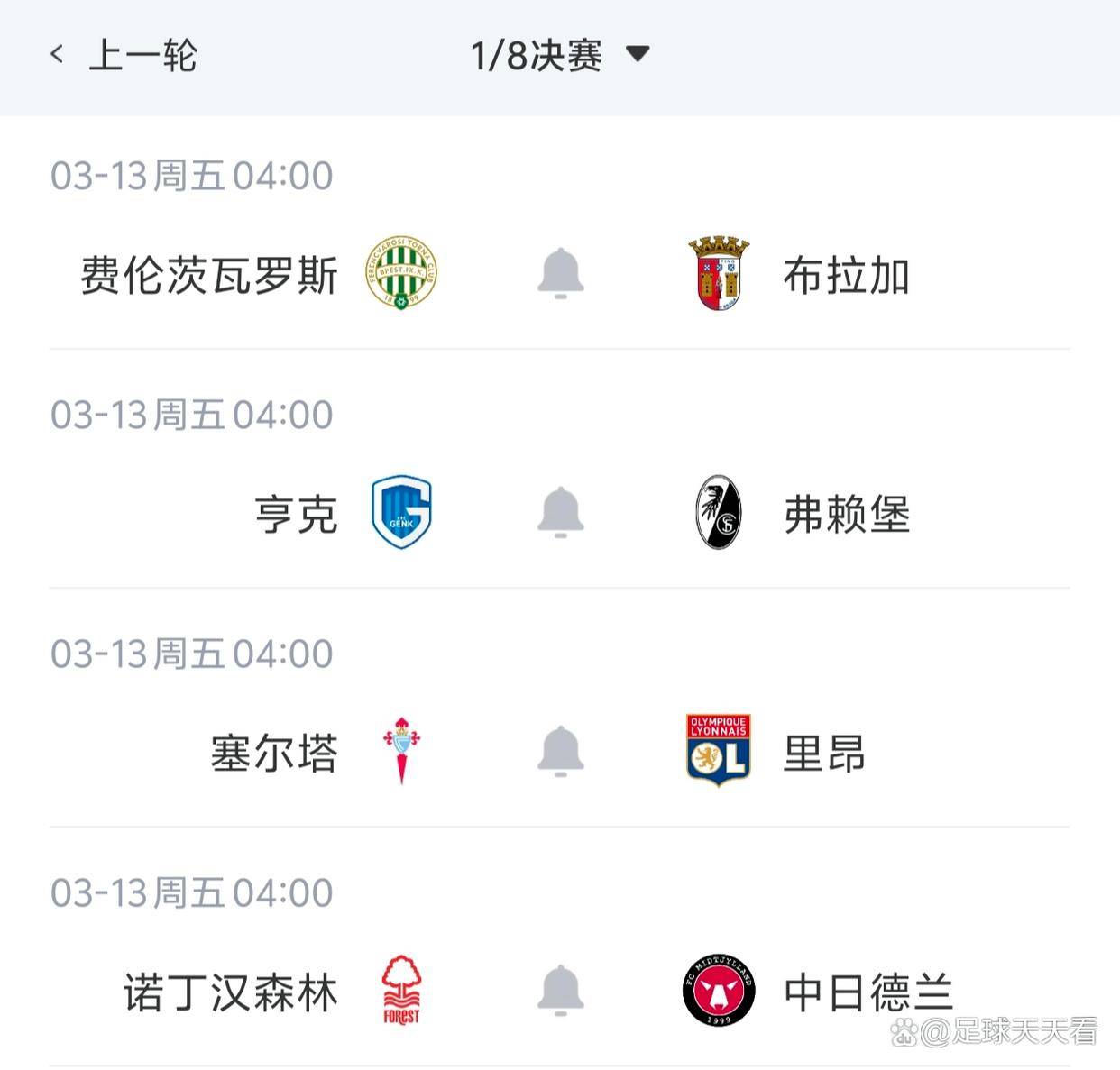Open the 亨克 vs 弗赖堡 match
1120x1070 pixels.
point(296,514)
